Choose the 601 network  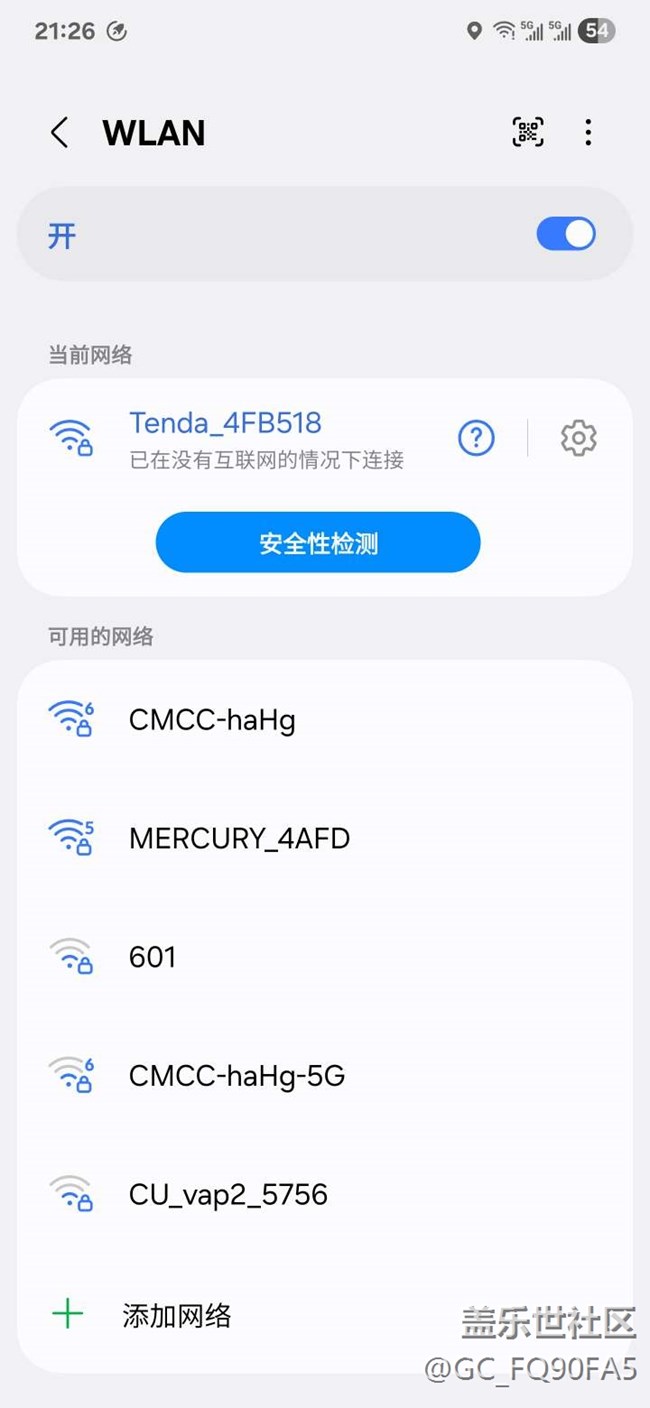tap(325, 957)
